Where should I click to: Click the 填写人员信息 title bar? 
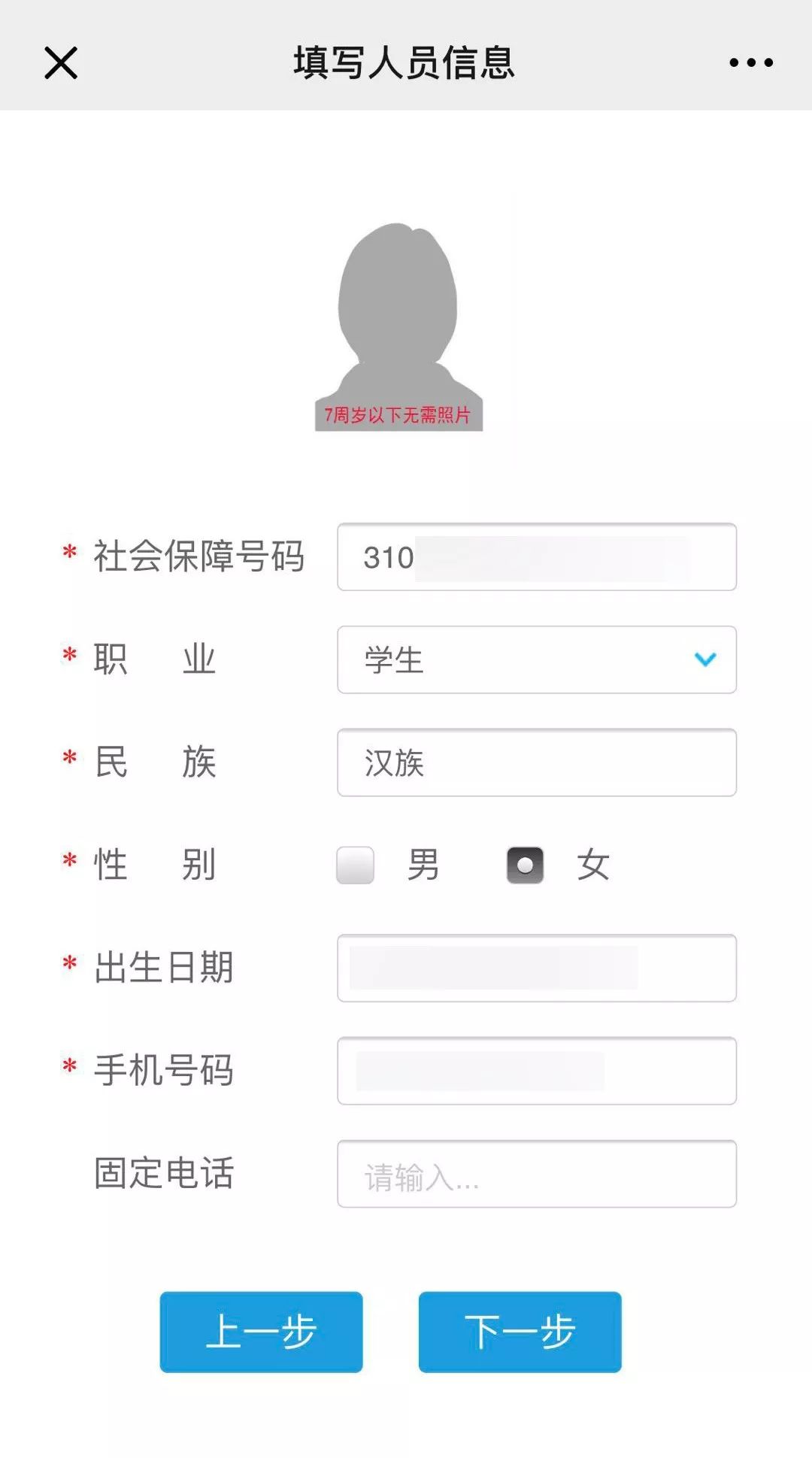[406, 64]
